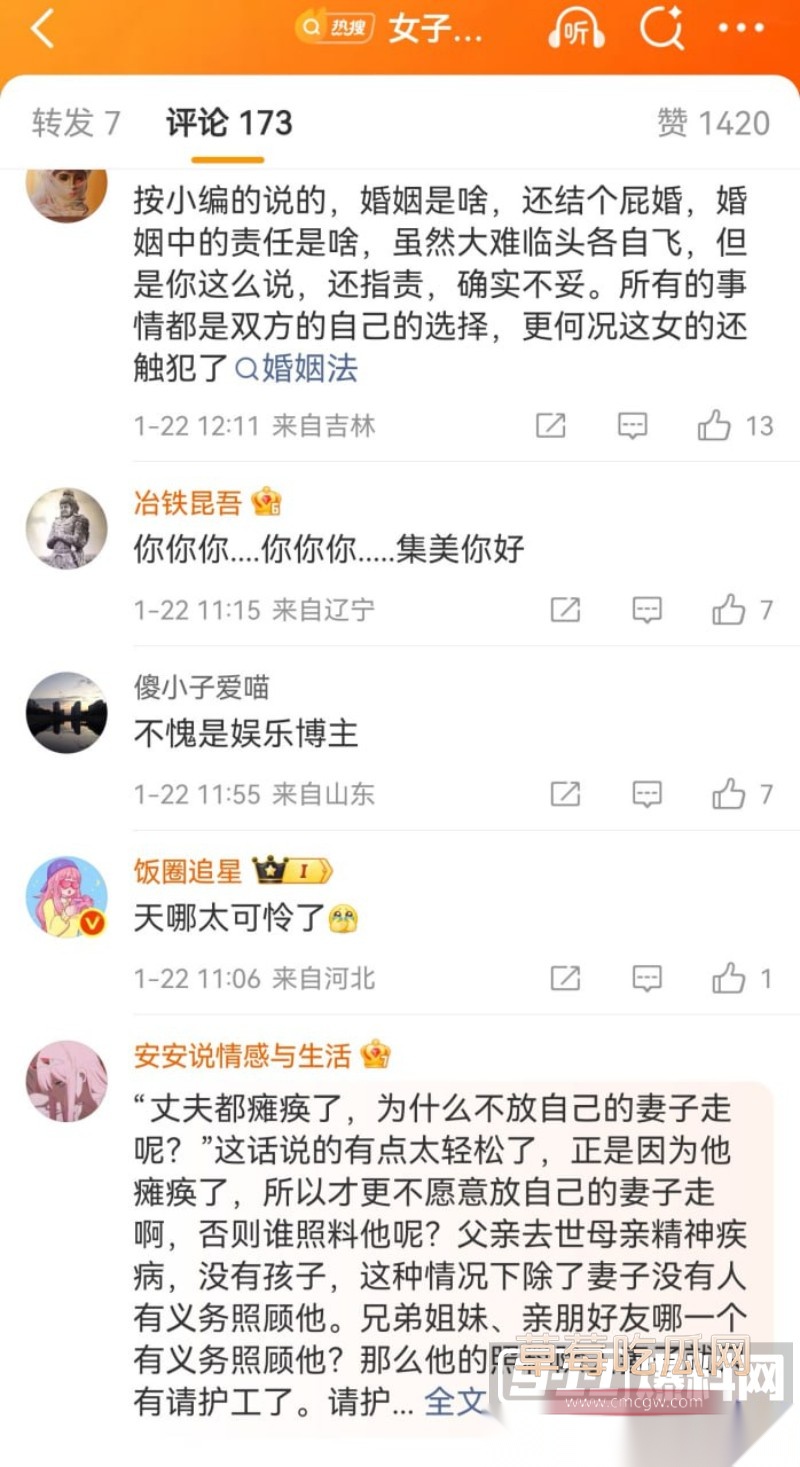Viewport: 800px width, 1467px height.
Task: Like 傻小子爱喵's comment
Action: [x=729, y=794]
